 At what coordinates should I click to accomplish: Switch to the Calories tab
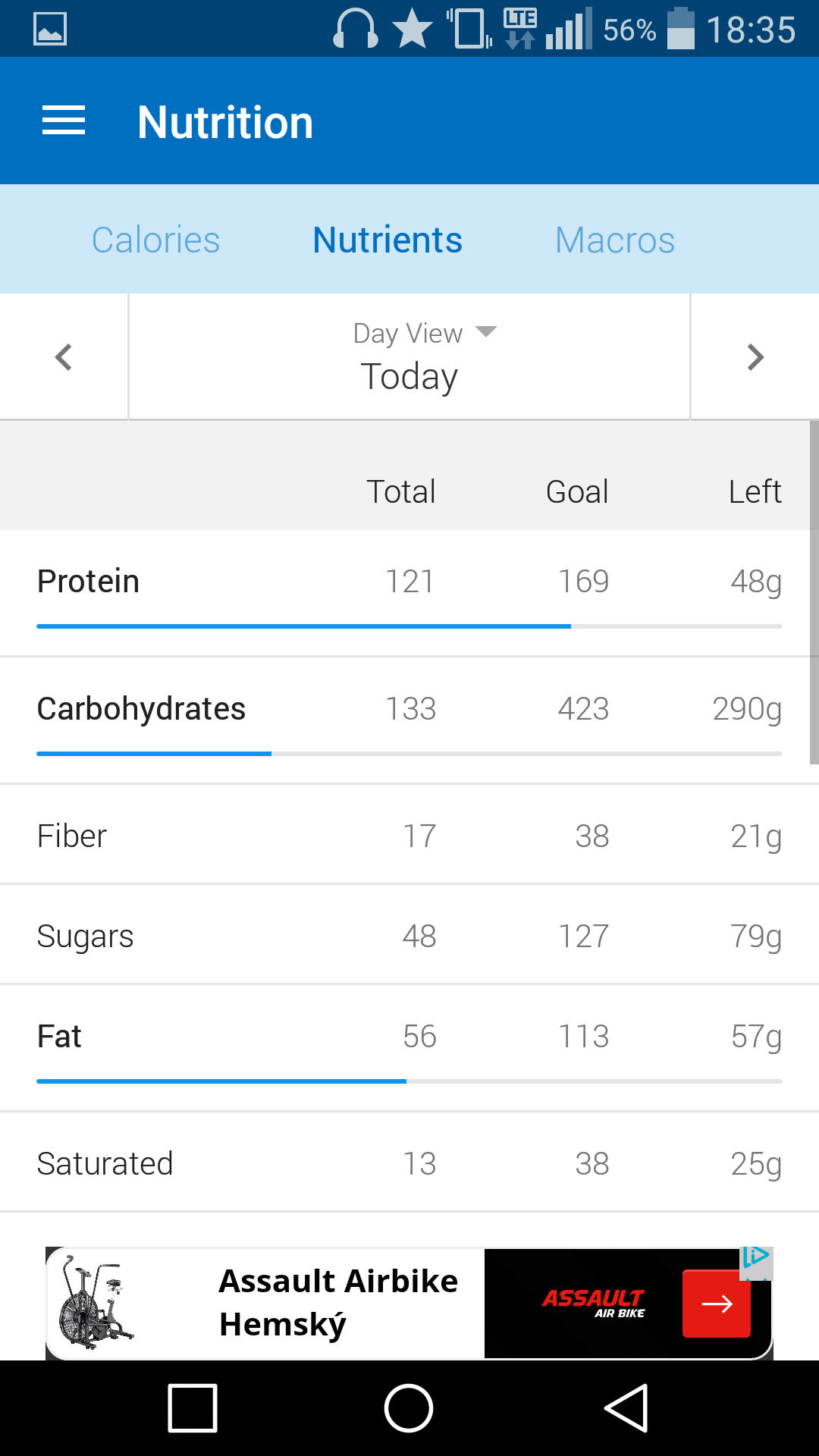coord(155,240)
